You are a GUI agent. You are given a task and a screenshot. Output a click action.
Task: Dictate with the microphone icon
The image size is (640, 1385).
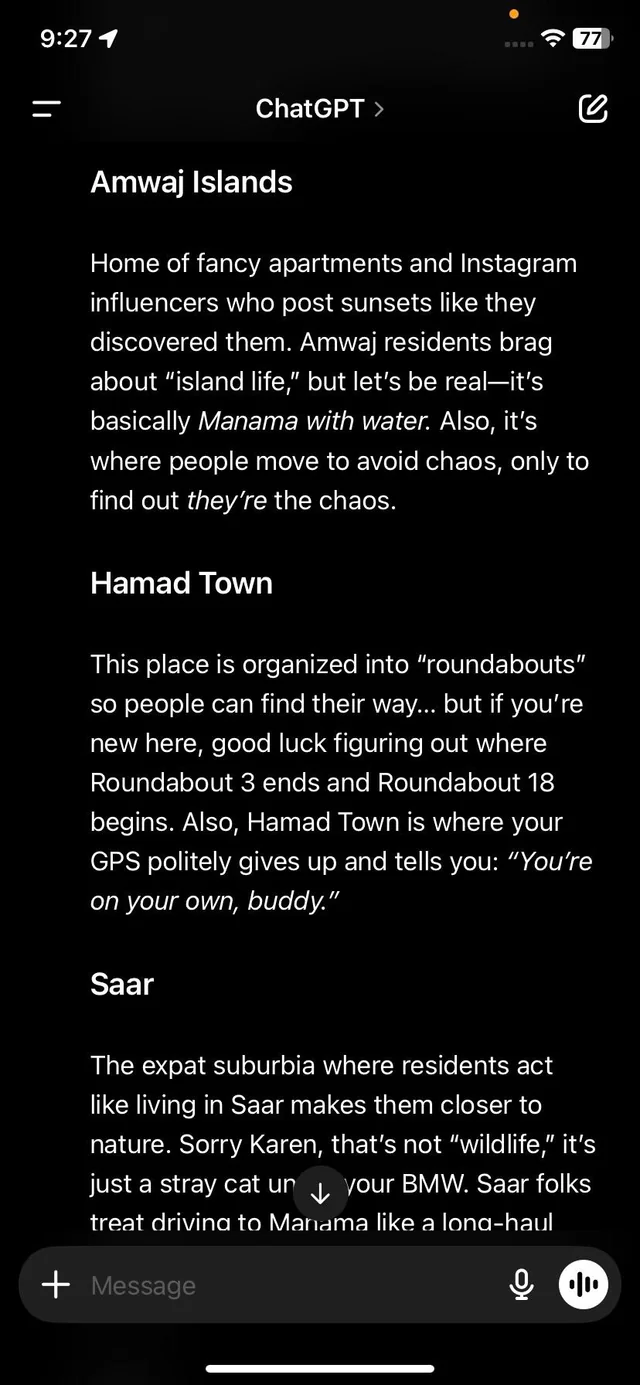tap(521, 1285)
